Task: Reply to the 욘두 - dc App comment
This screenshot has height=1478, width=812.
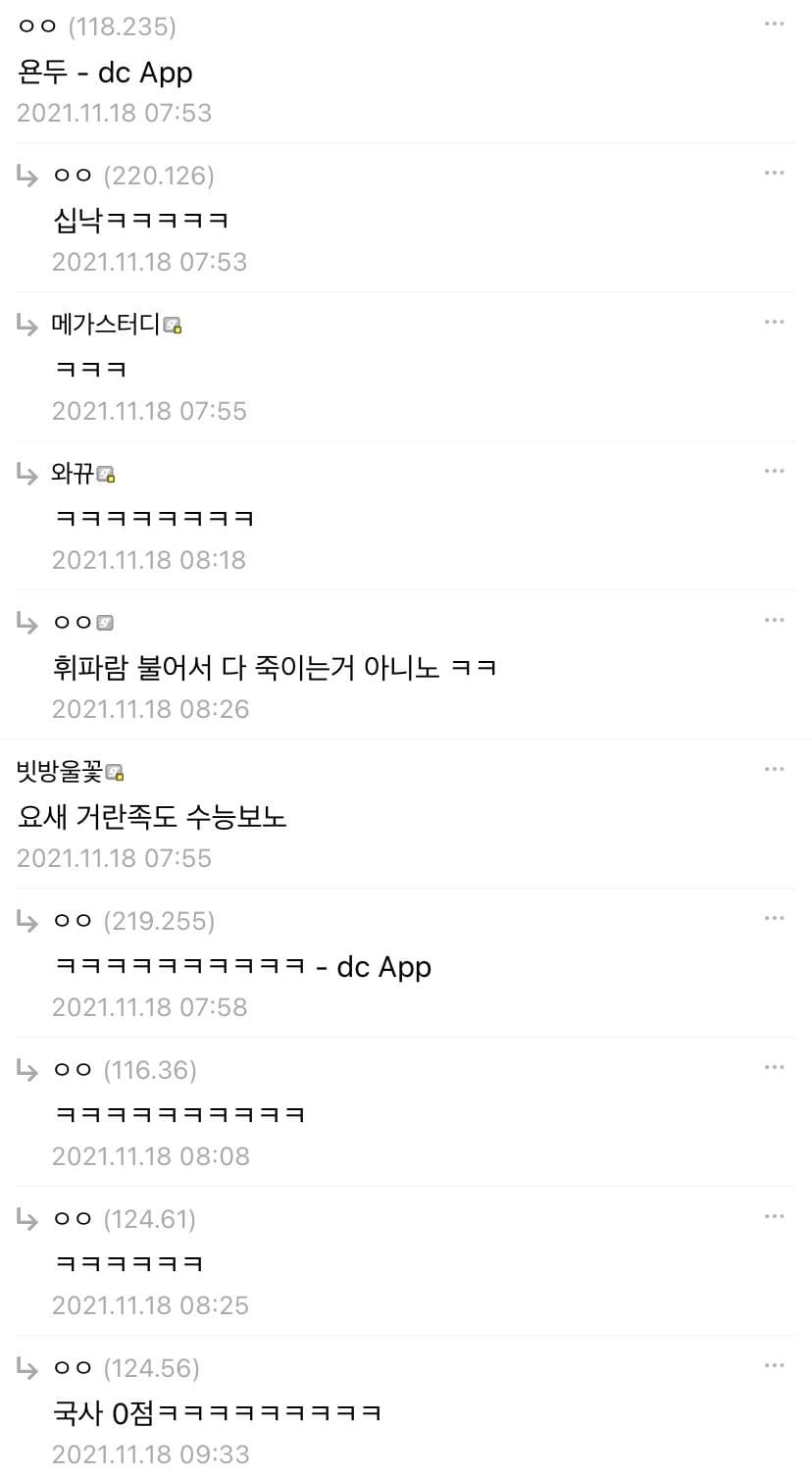Action: (106, 73)
